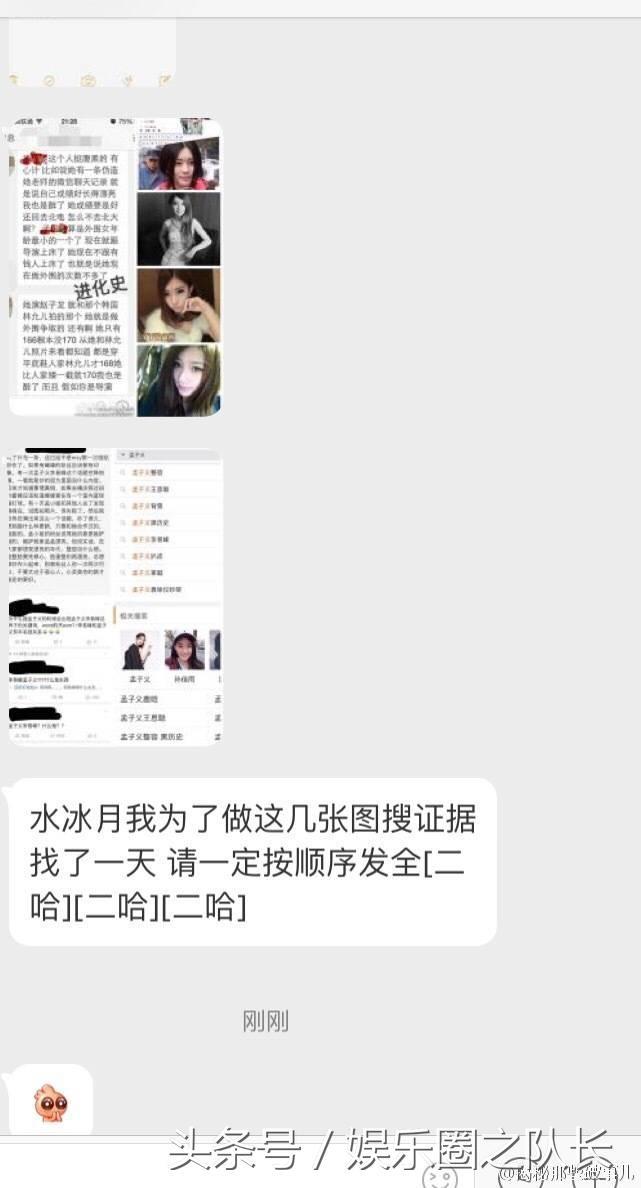Open the first screenshot image with photos

click(x=115, y=267)
